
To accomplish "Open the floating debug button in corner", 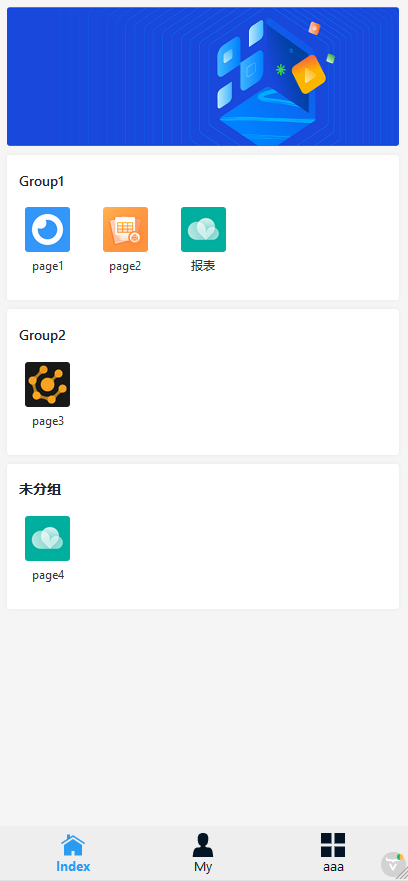I will (x=393, y=864).
